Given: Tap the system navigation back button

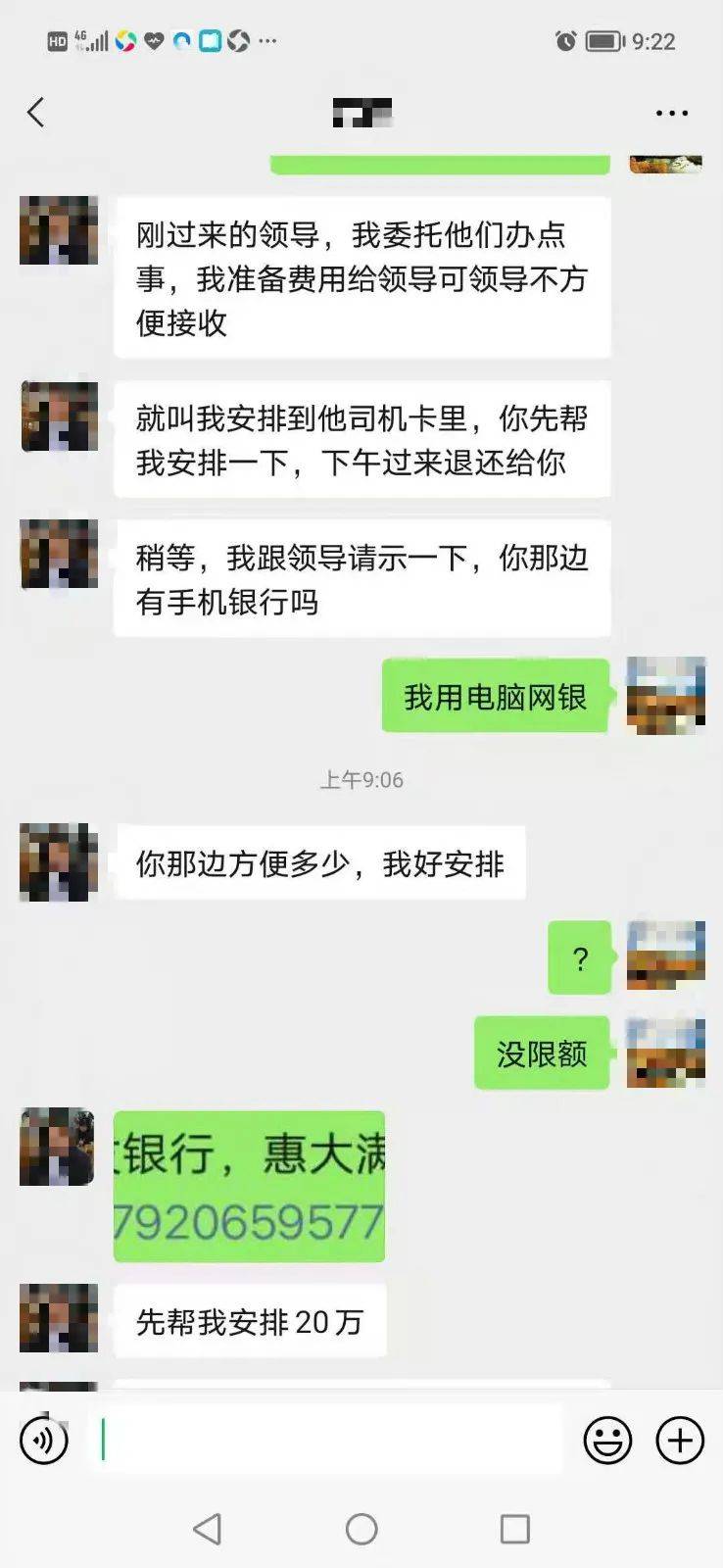Looking at the screenshot, I should [x=207, y=1529].
